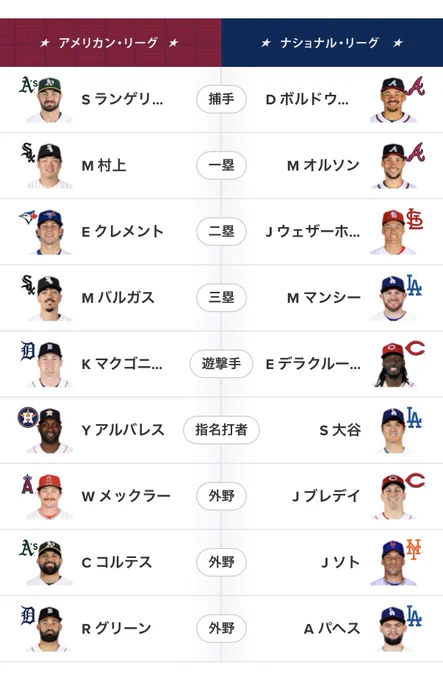Open NL catcher pick D ボルドウ…

(307, 100)
